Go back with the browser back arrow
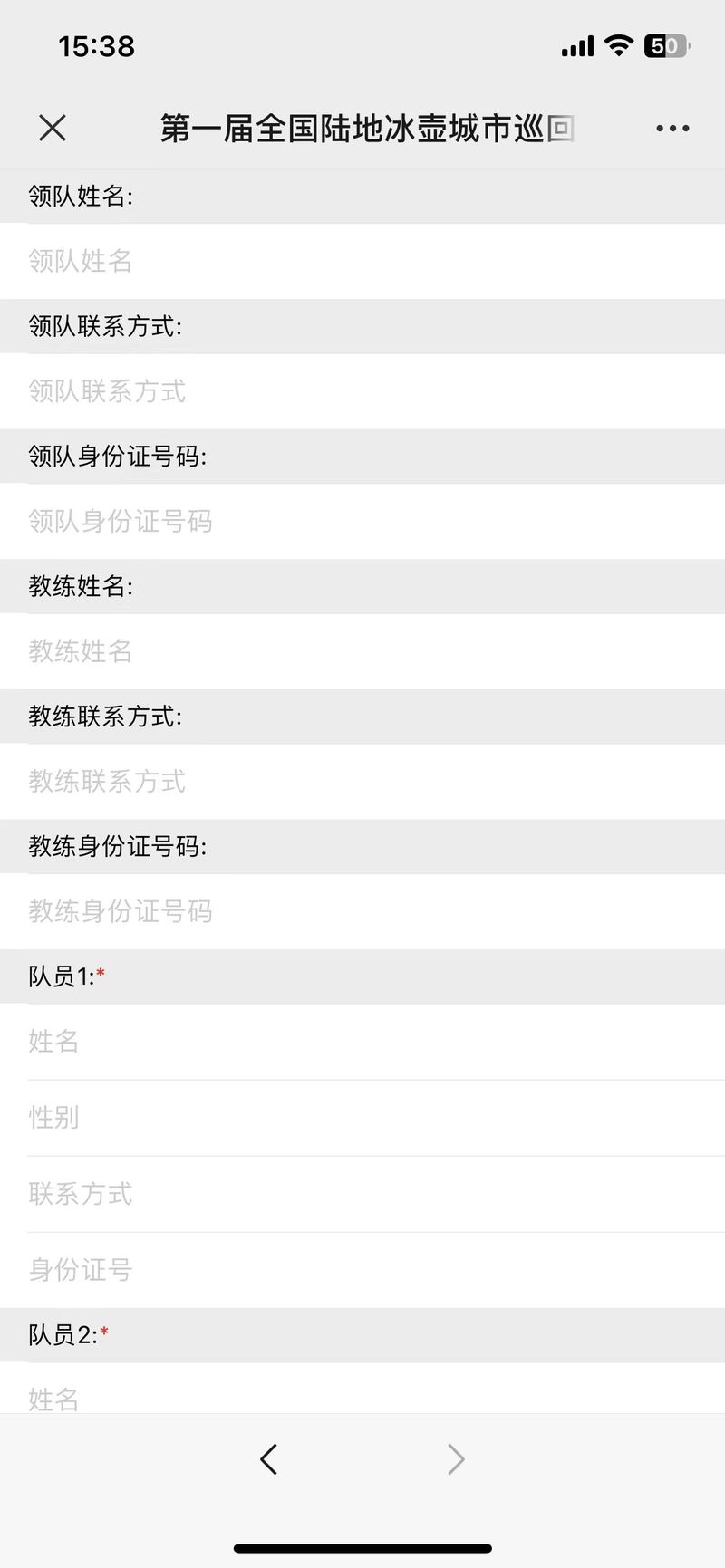 pos(268,1459)
